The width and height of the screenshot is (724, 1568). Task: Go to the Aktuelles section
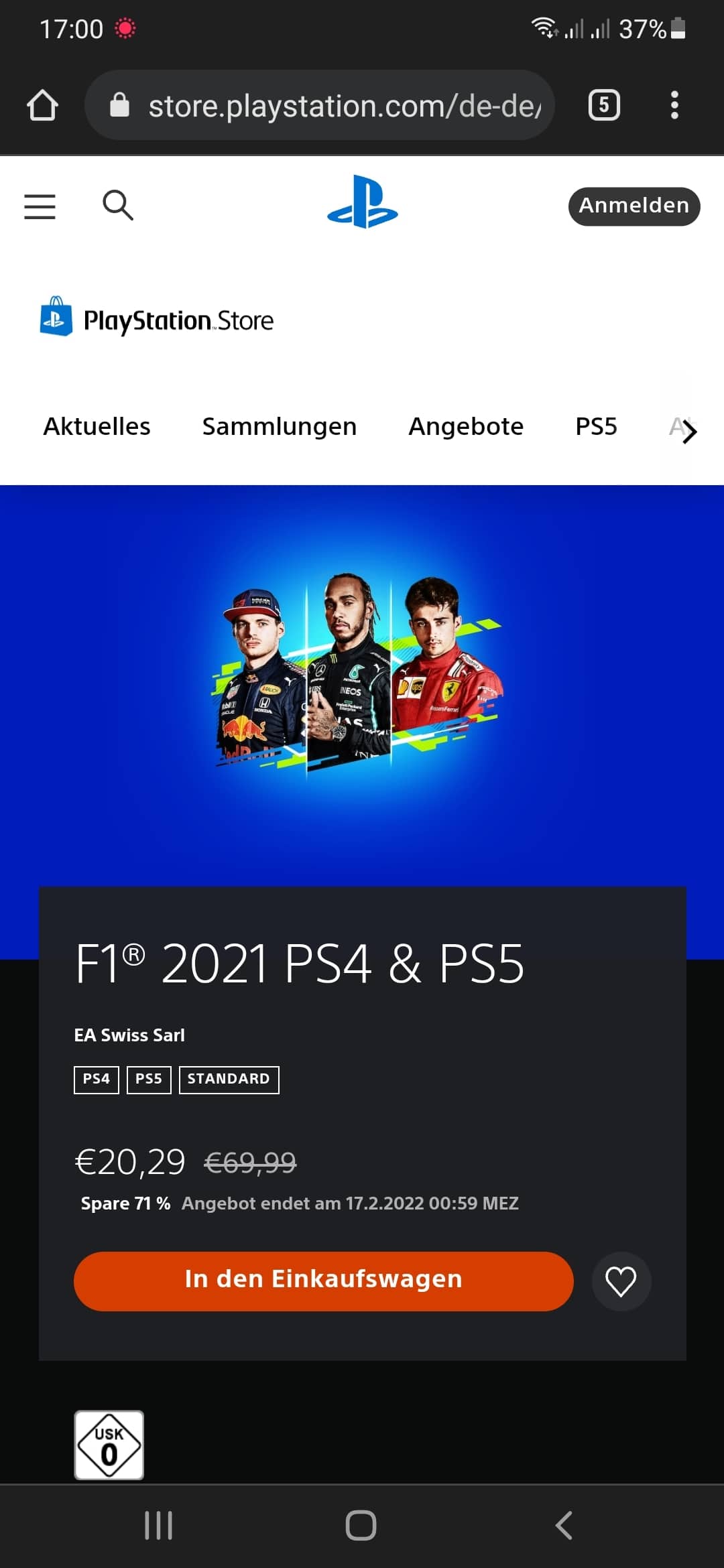click(x=97, y=427)
